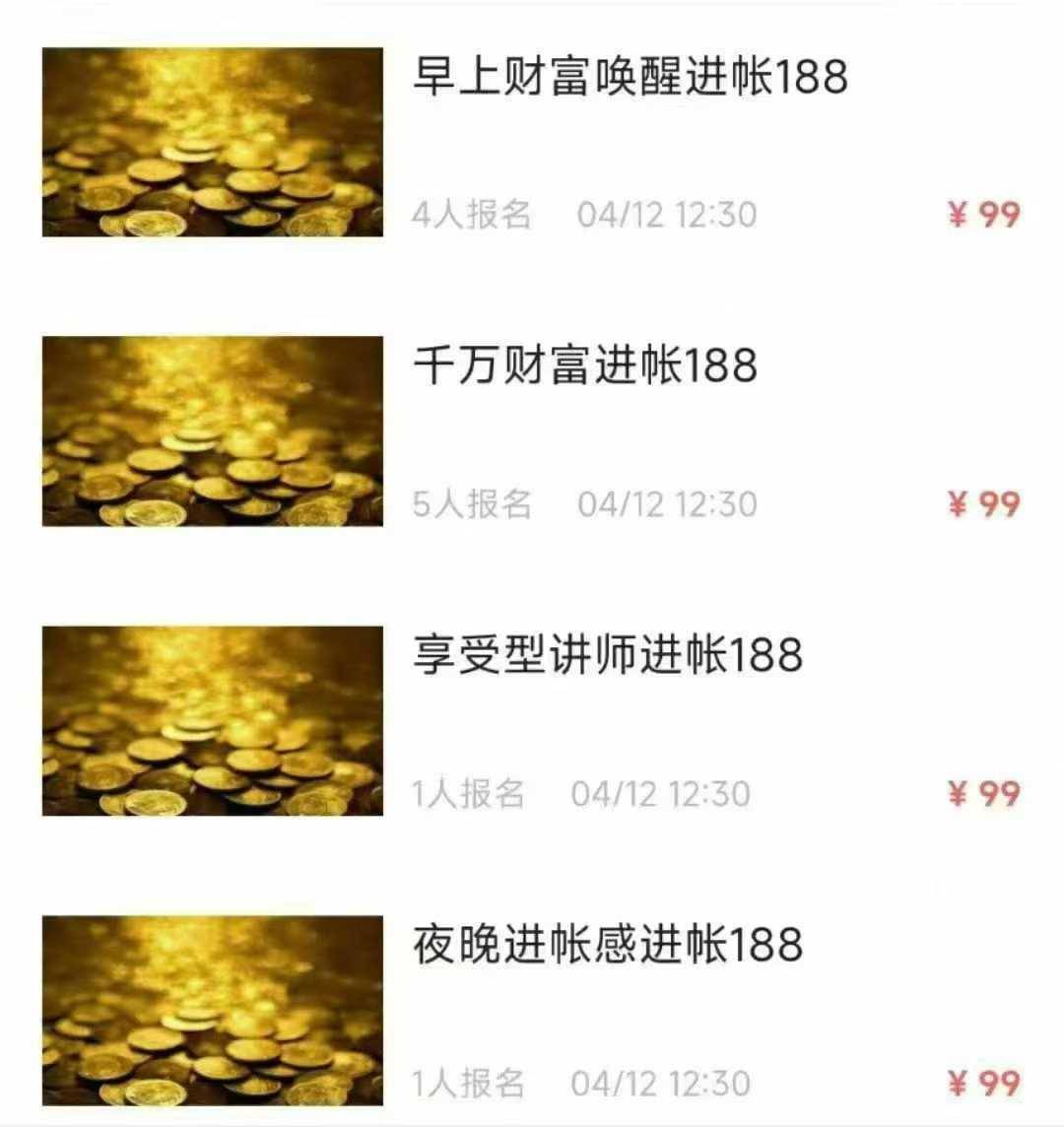Image resolution: width=1064 pixels, height=1127 pixels.
Task: Tap the 夜晚进帐感进帐188 course
Action: (x=607, y=945)
